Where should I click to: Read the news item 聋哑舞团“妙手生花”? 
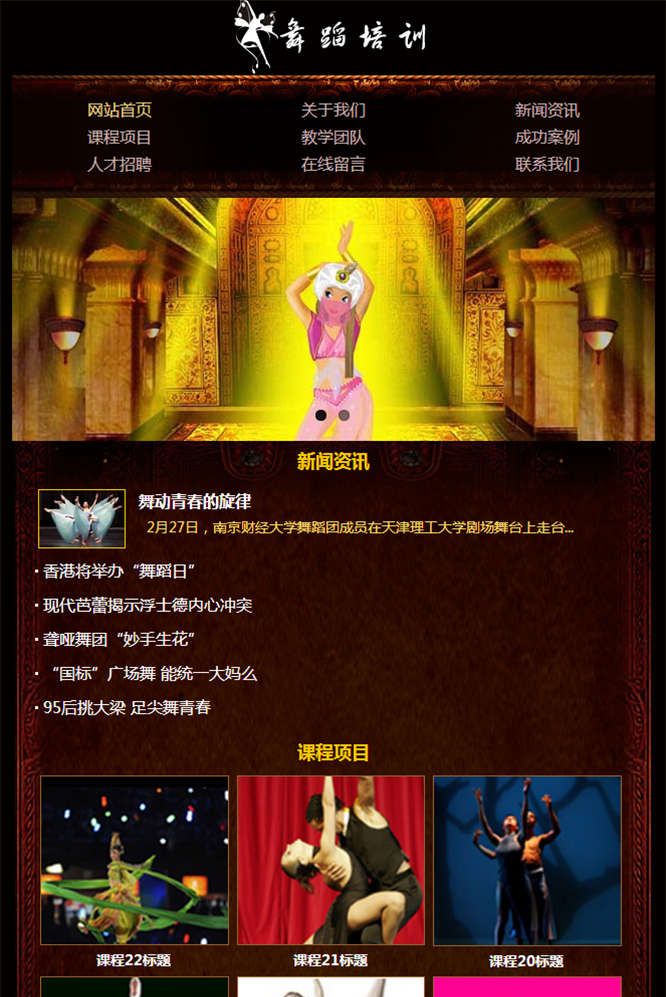[119, 639]
